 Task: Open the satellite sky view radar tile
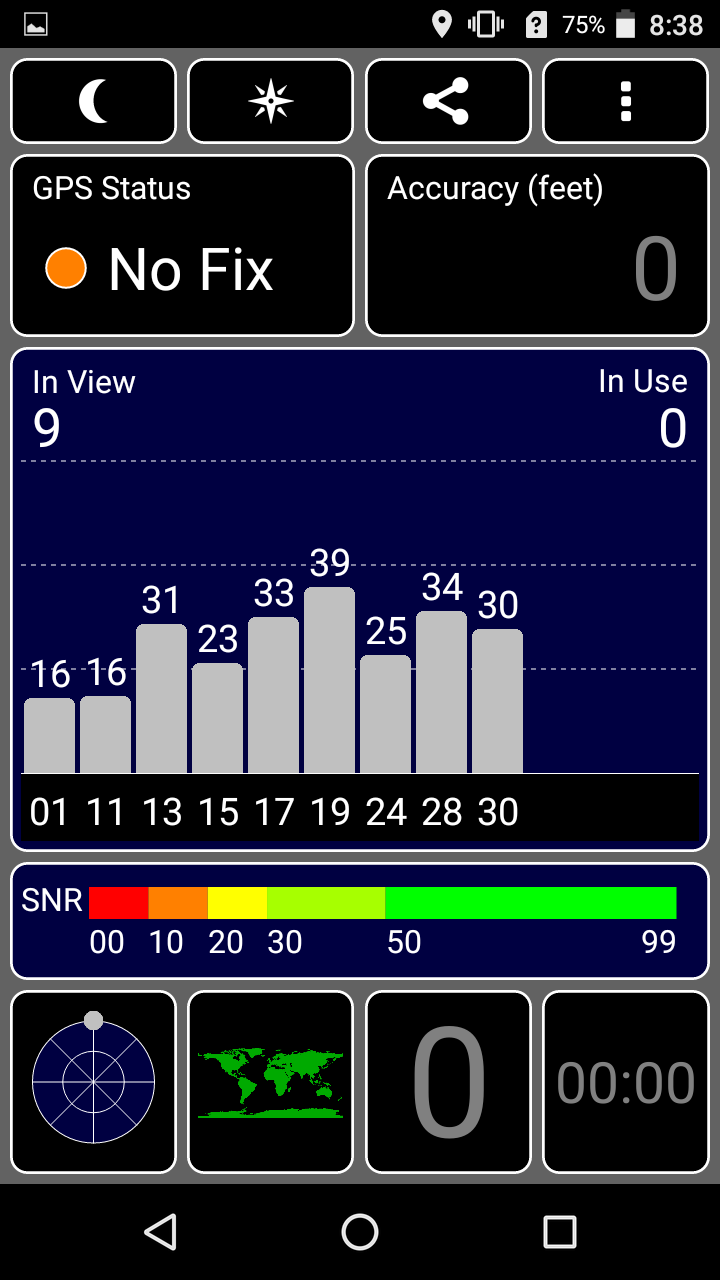click(x=93, y=1081)
